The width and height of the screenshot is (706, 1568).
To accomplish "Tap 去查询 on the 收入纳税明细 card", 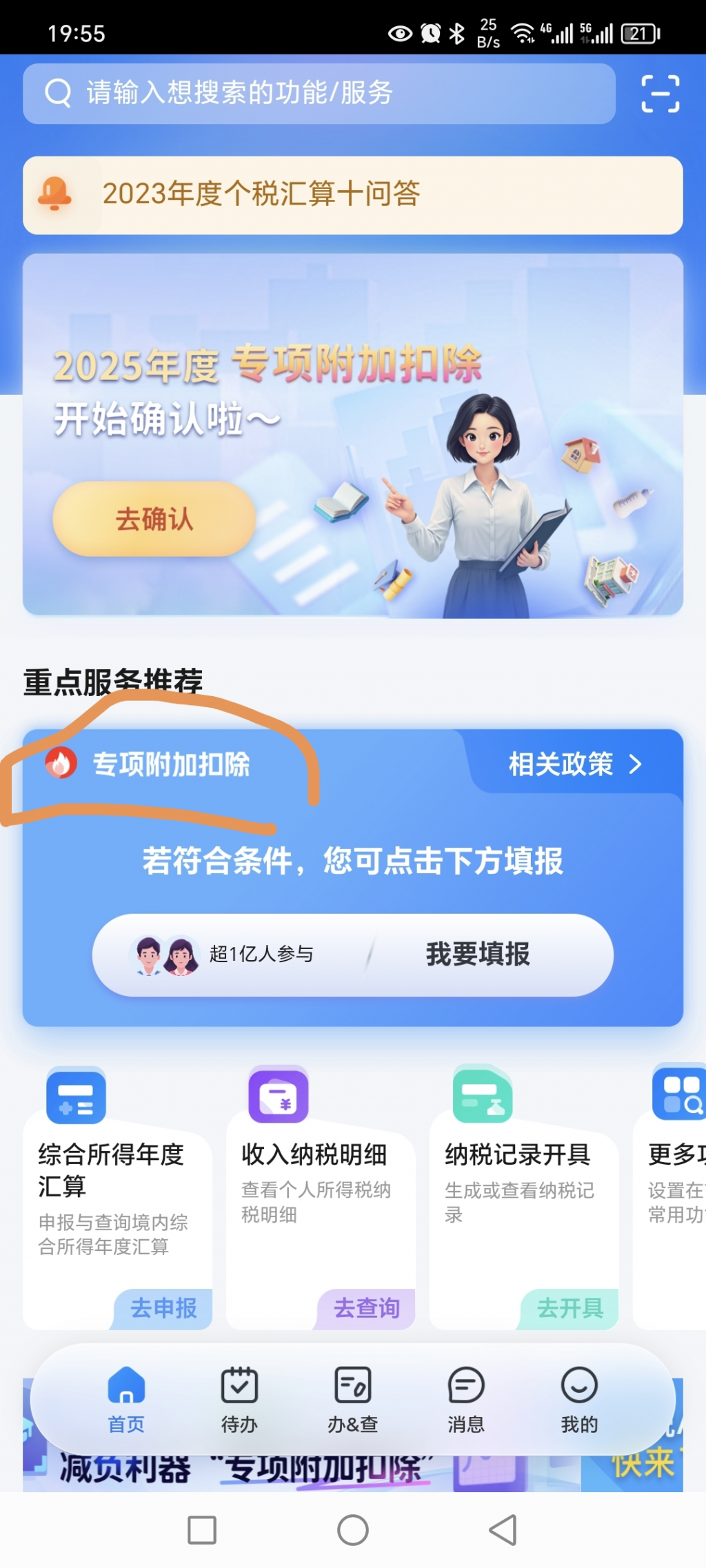I will coord(367,1307).
